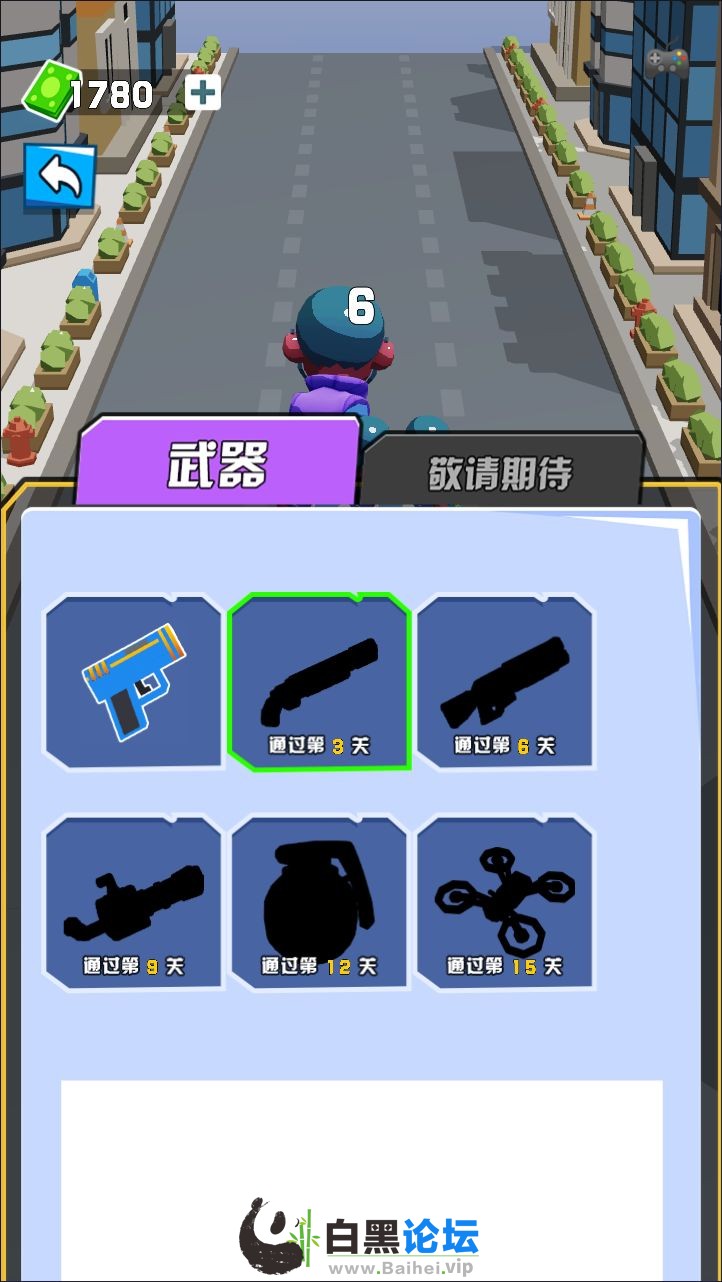Screen dimensions: 722x1282
Task: Select the grenade unlocked at level 12
Action: click(x=319, y=903)
